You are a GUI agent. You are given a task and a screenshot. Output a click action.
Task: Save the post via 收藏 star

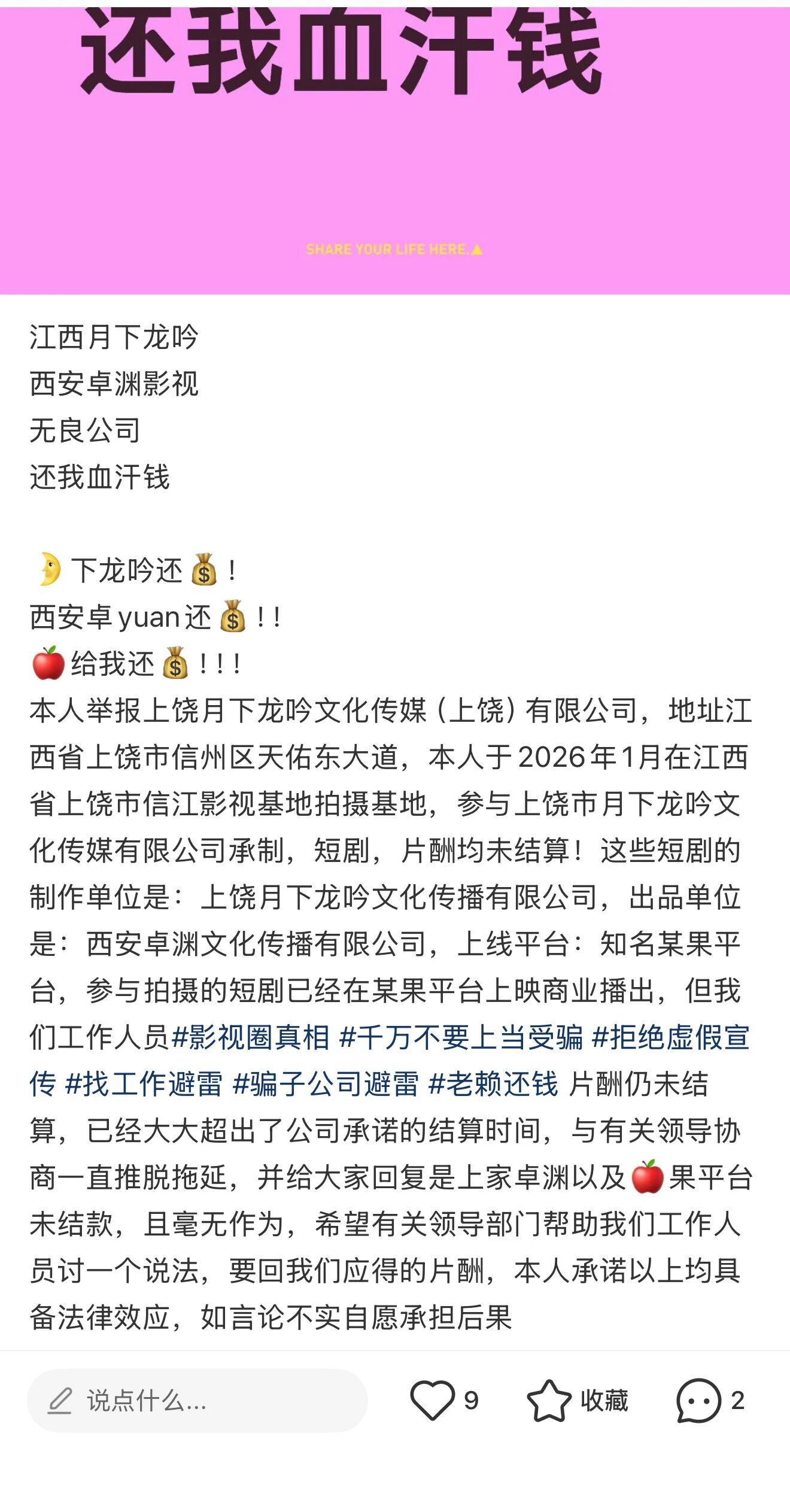[549, 1401]
